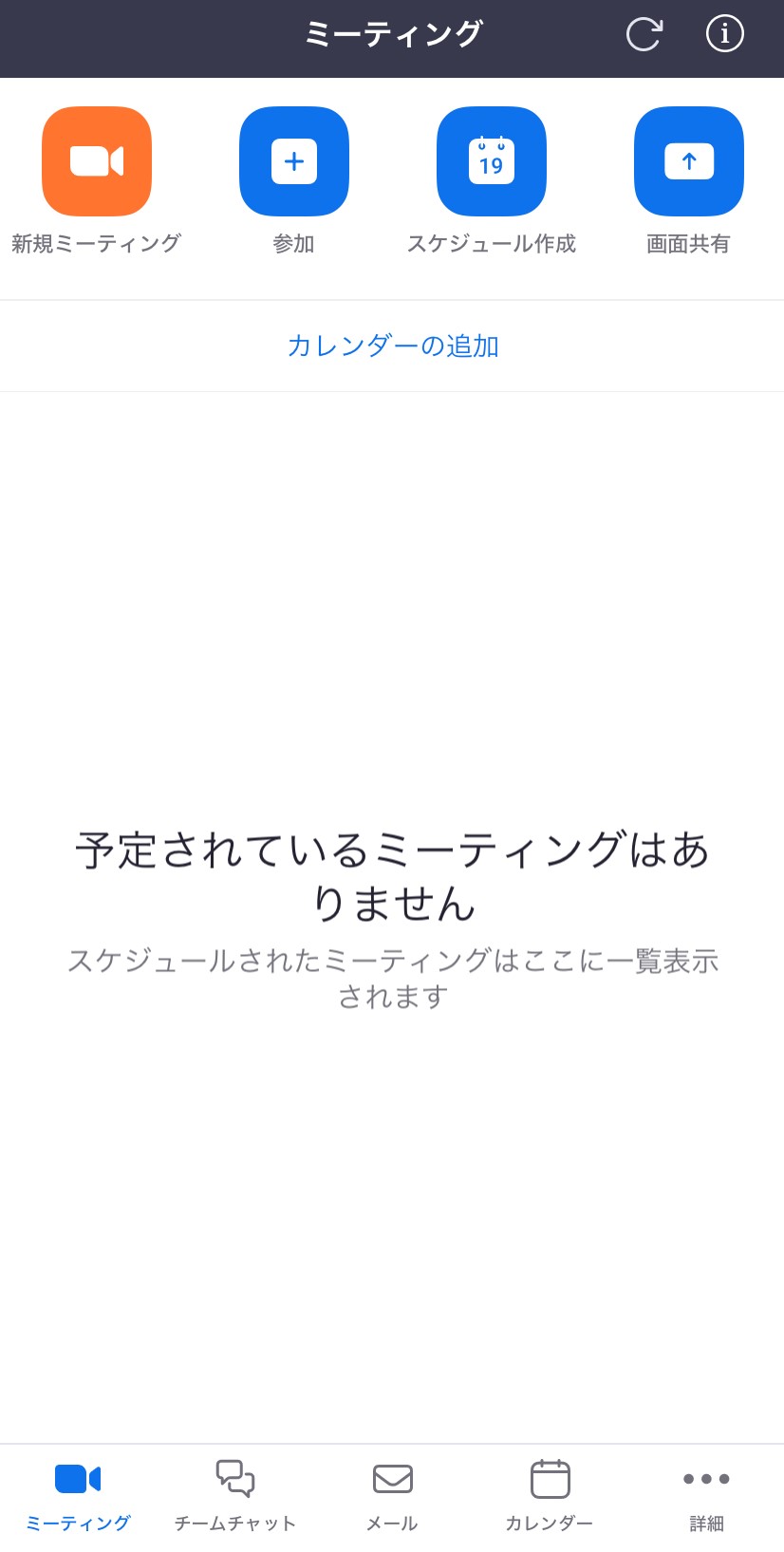This screenshot has width=784, height=1552.
Task: Open スケジュール作成 to schedule a meeting
Action: [492, 162]
